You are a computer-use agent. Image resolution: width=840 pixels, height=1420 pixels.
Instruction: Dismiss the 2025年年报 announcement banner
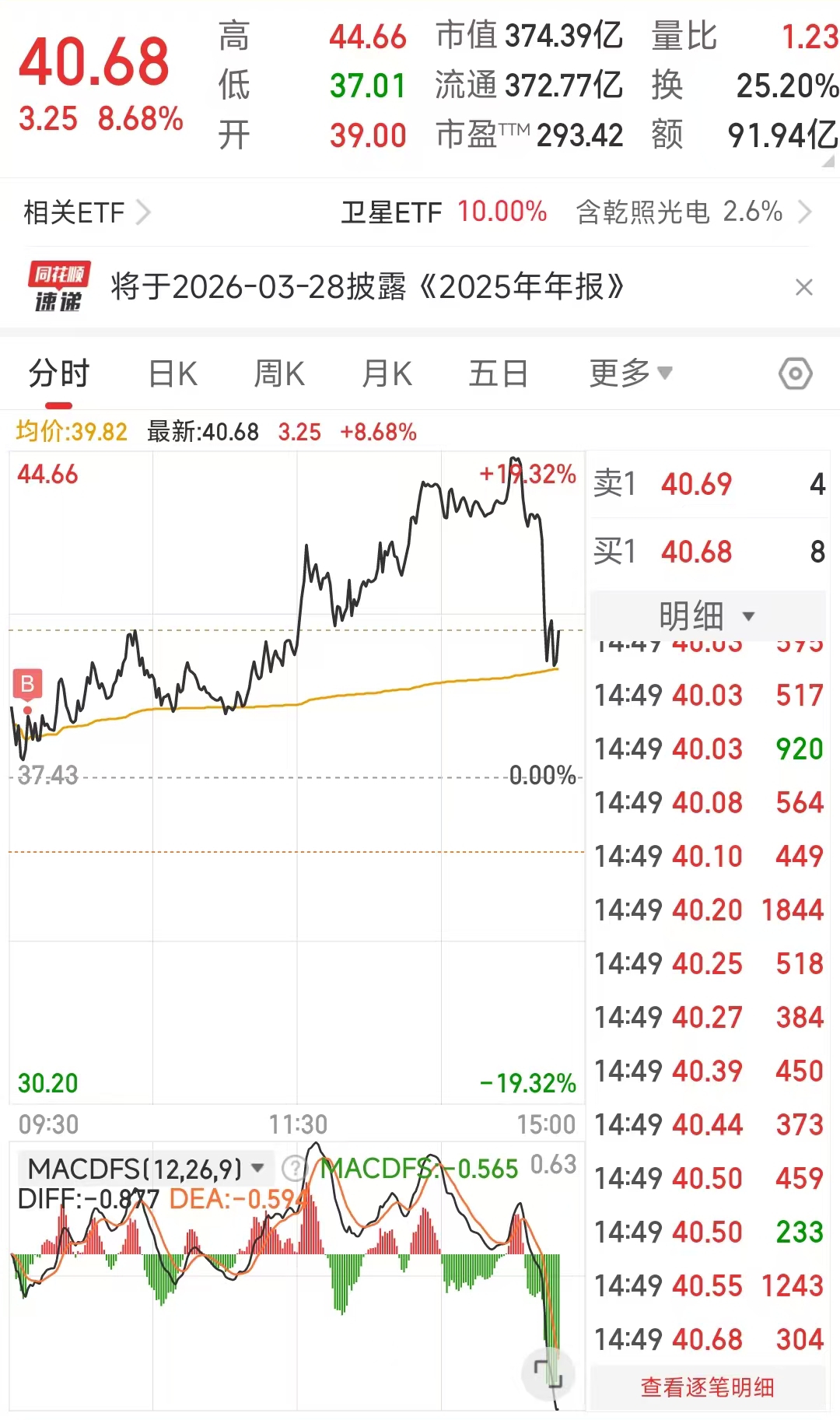click(x=806, y=288)
